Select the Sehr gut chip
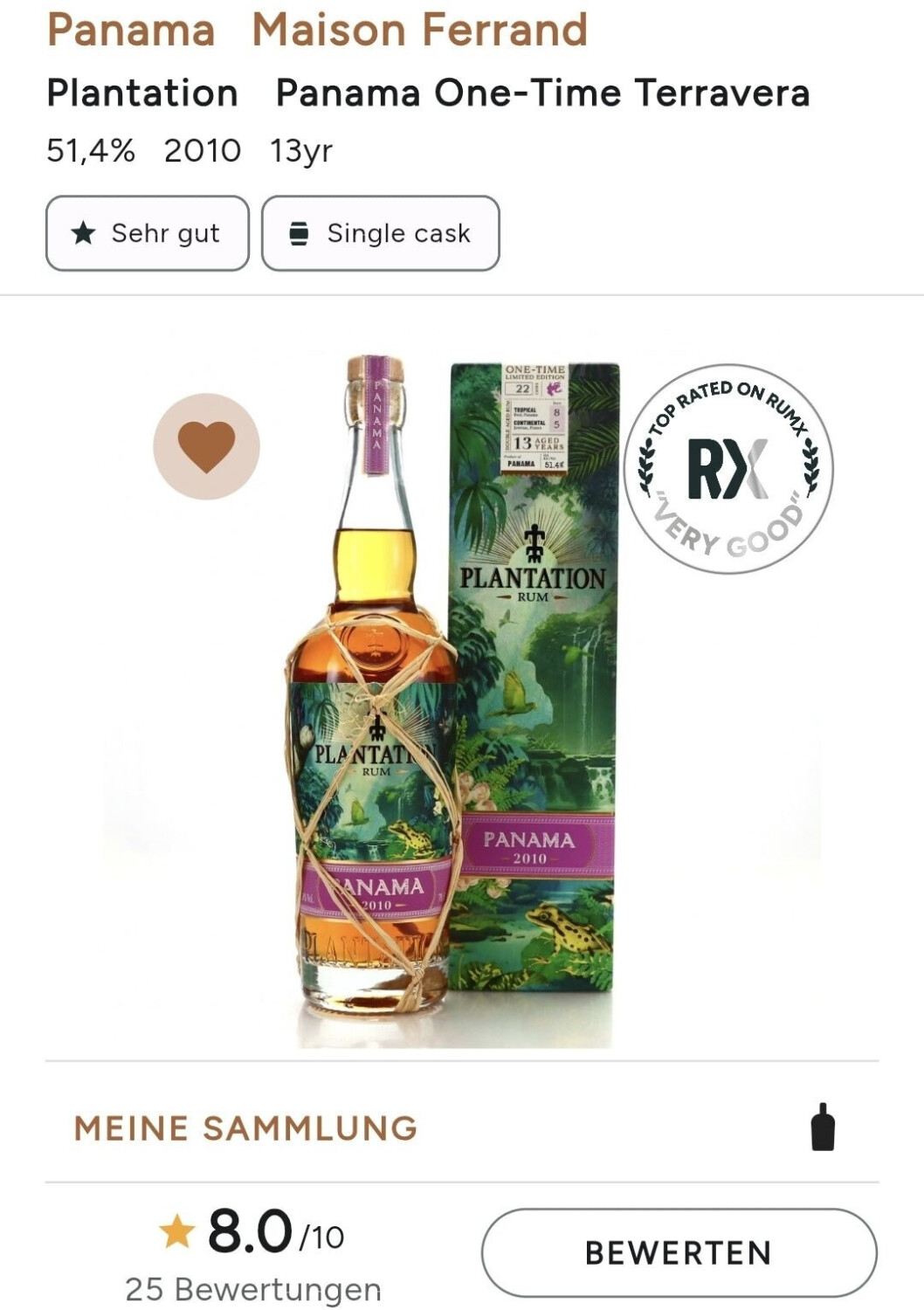Screen dimensions: 924x1310 coord(148,233)
